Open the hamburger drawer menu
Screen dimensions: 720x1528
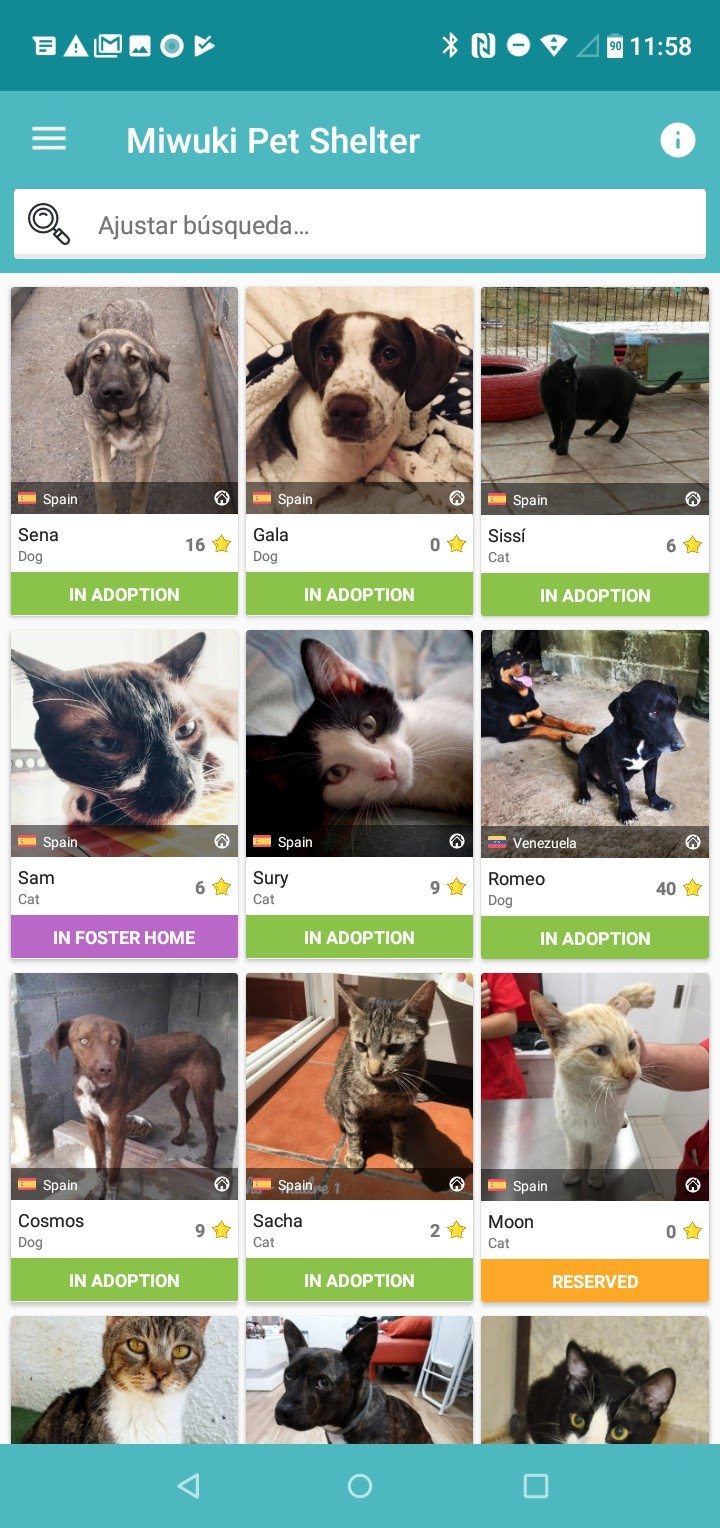pos(49,140)
